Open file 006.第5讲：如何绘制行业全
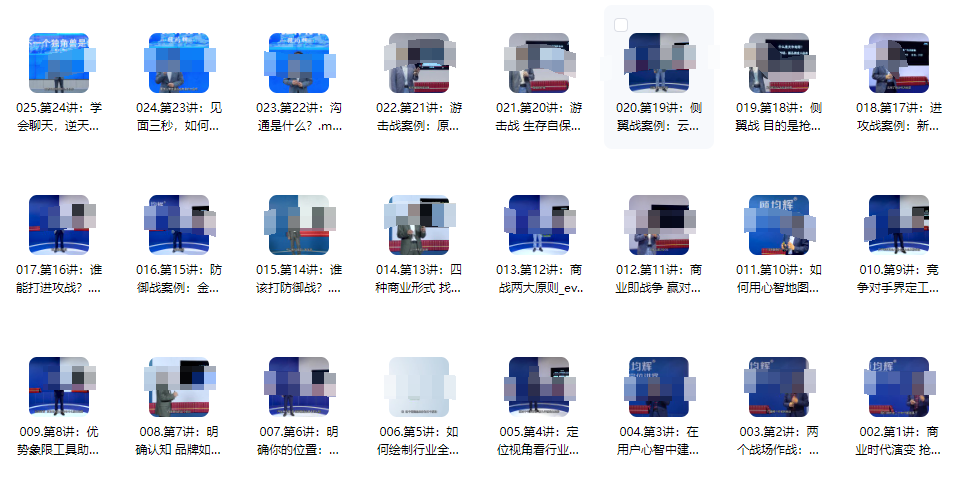Screen dimensions: 958x484 [x=419, y=388]
